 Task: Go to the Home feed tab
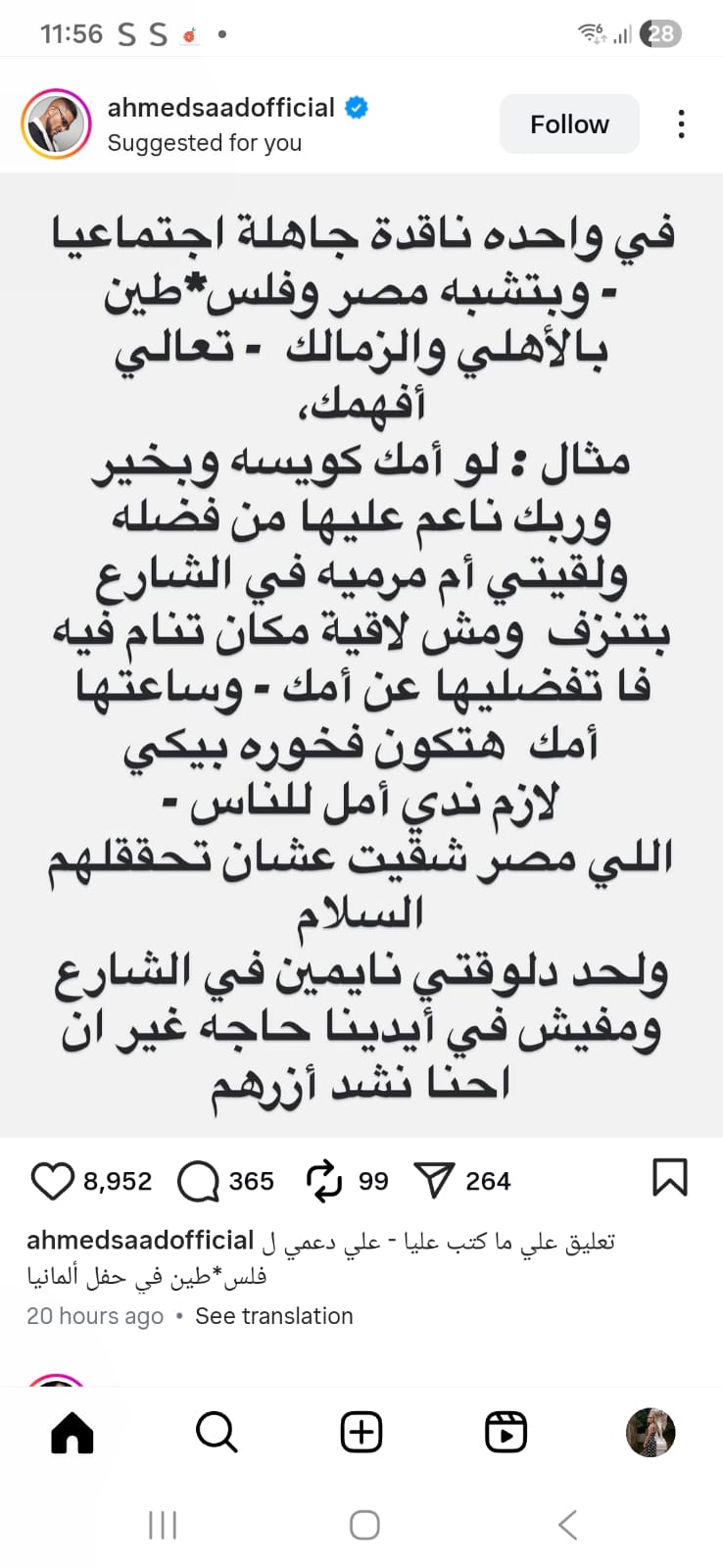[x=72, y=1433]
